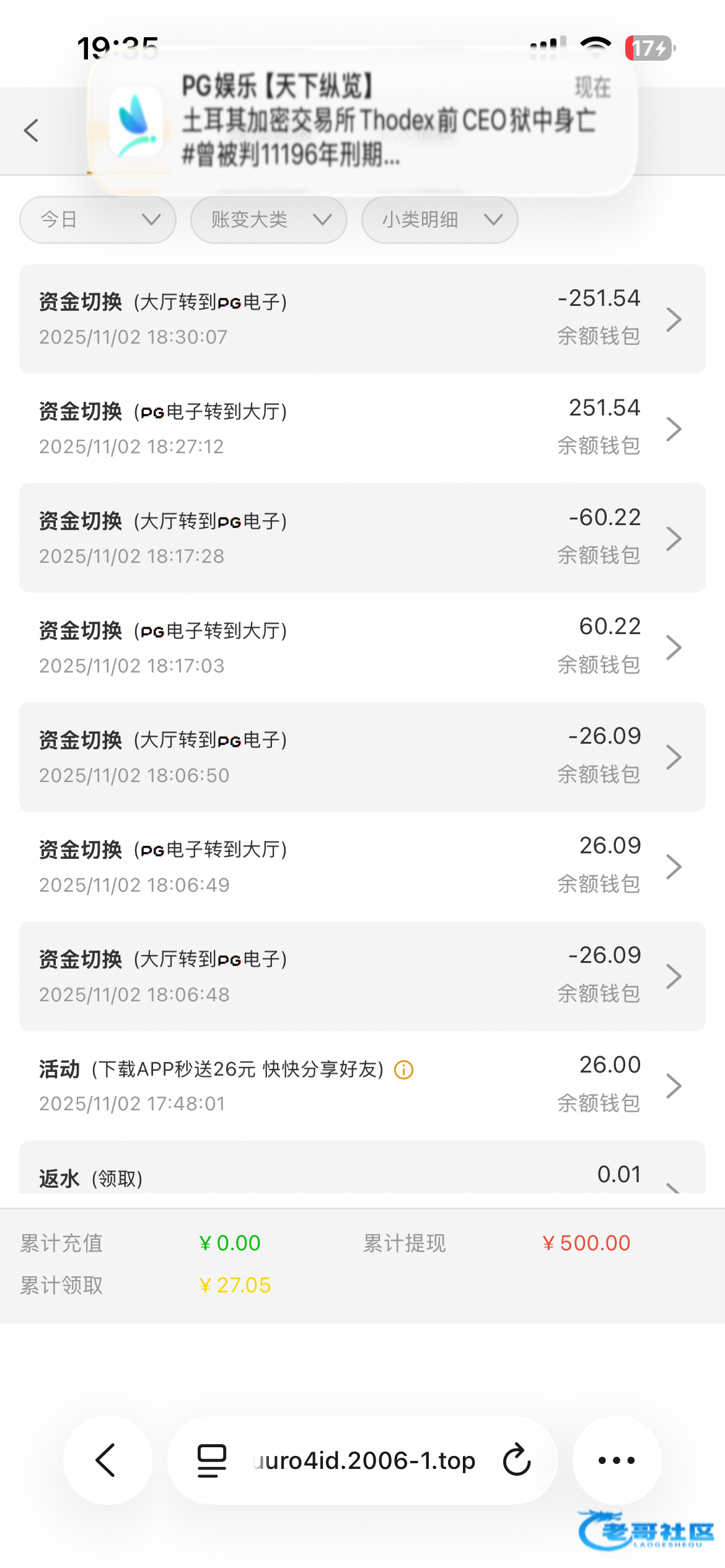Open the PG娱乐 notification banner
725x1568 pixels.
362,121
